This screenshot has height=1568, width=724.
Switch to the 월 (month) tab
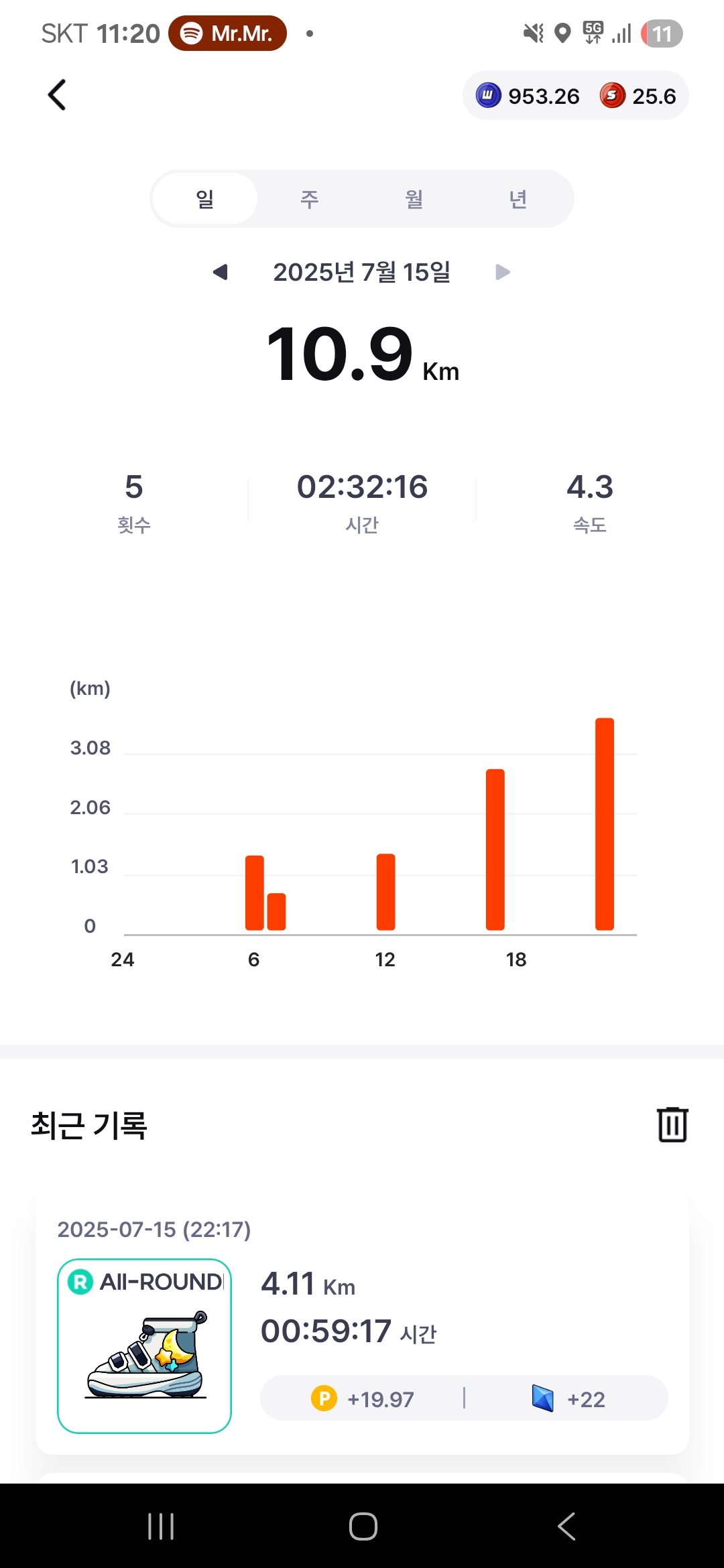[414, 199]
